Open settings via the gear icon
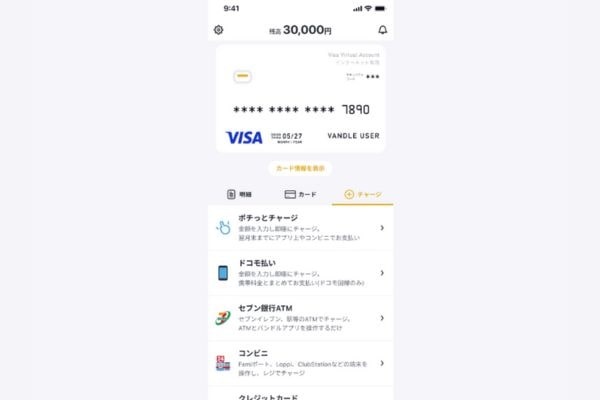This screenshot has width=600, height=400. [219, 30]
